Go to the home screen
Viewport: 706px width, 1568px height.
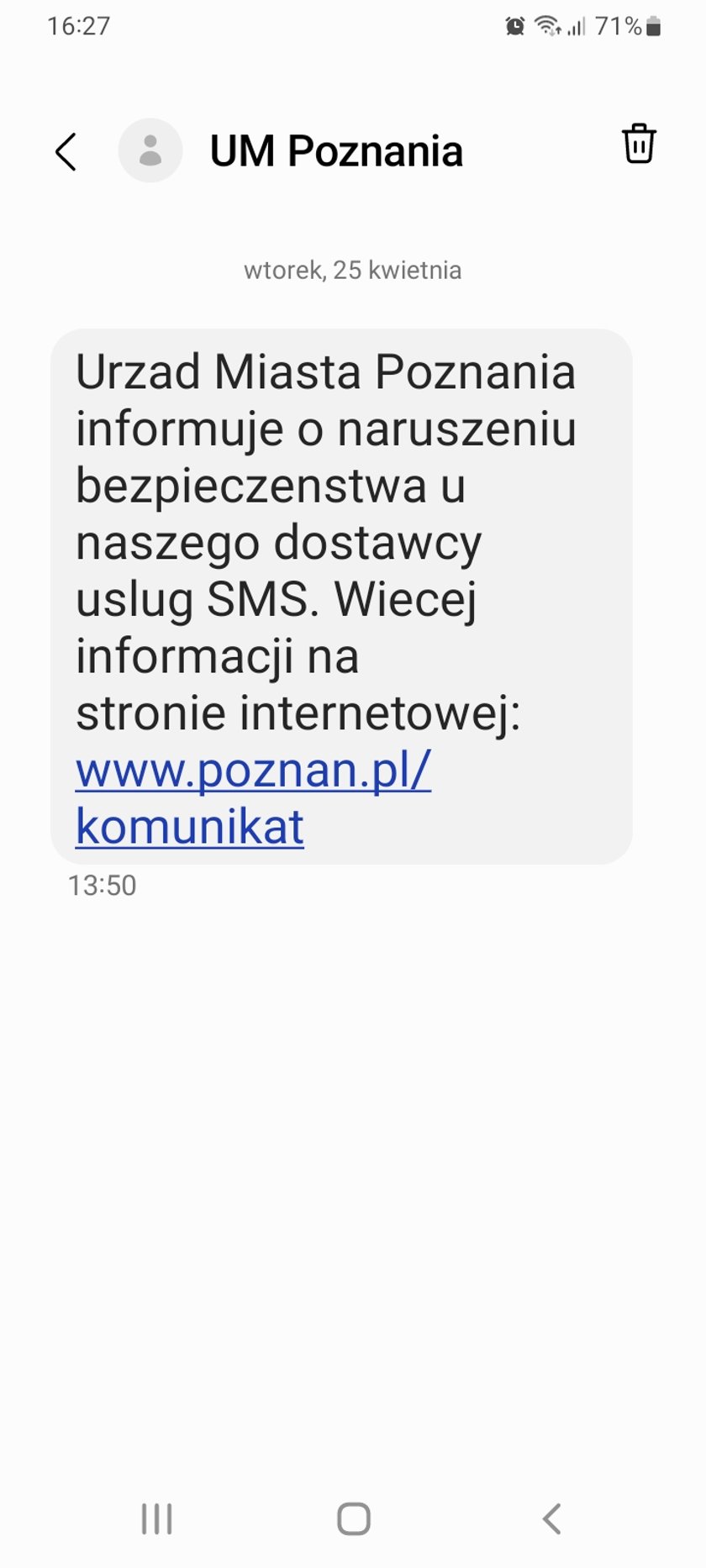click(354, 1518)
